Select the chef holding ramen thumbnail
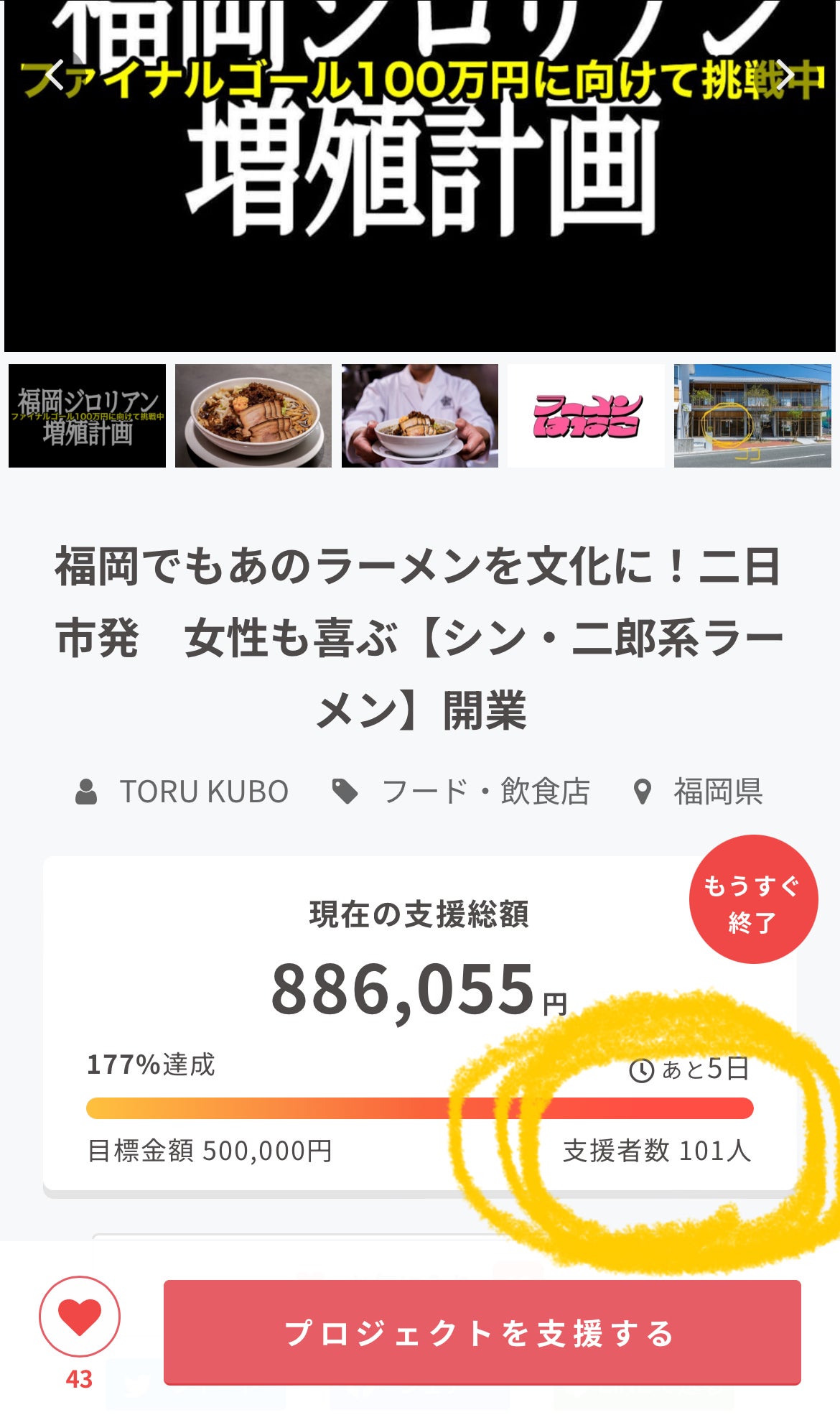840x1415 pixels. (420, 416)
